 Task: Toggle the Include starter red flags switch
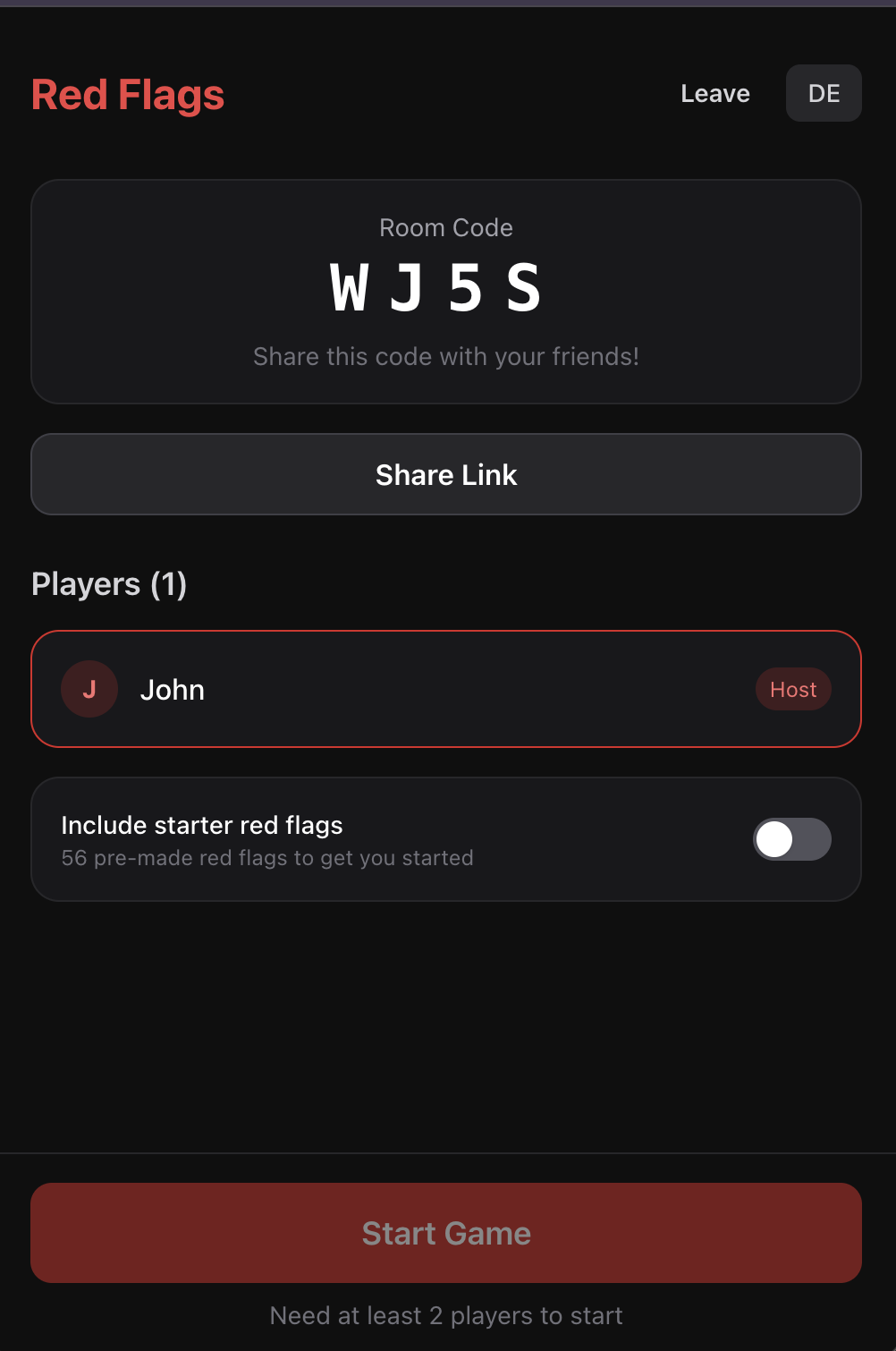point(791,839)
